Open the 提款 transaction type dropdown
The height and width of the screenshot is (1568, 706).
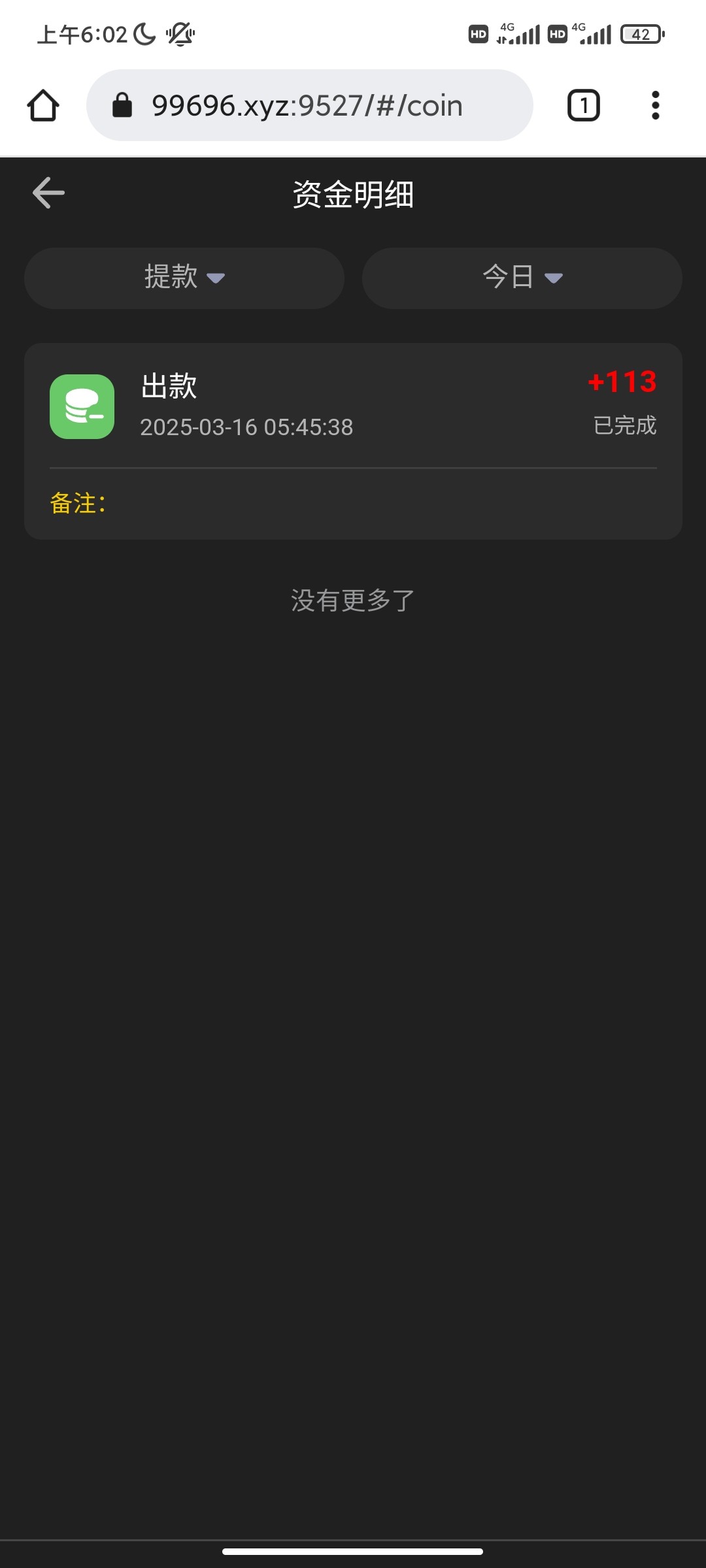pos(184,278)
